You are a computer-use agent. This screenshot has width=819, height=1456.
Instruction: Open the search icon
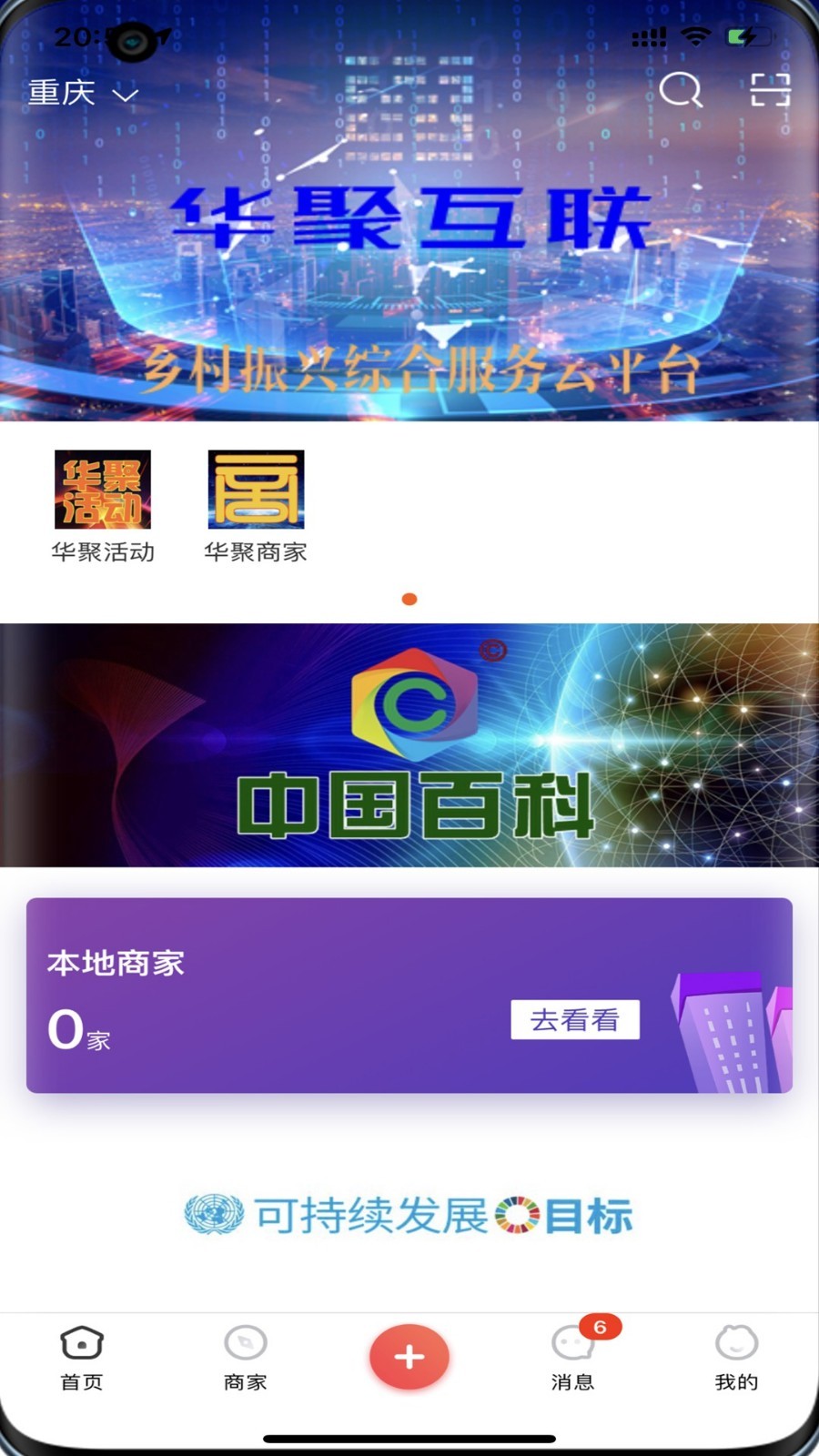[x=682, y=91]
